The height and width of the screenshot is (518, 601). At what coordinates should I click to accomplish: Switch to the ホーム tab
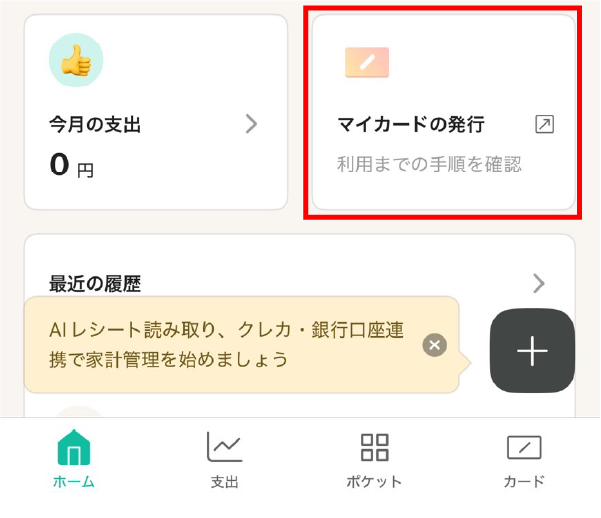coord(74,460)
